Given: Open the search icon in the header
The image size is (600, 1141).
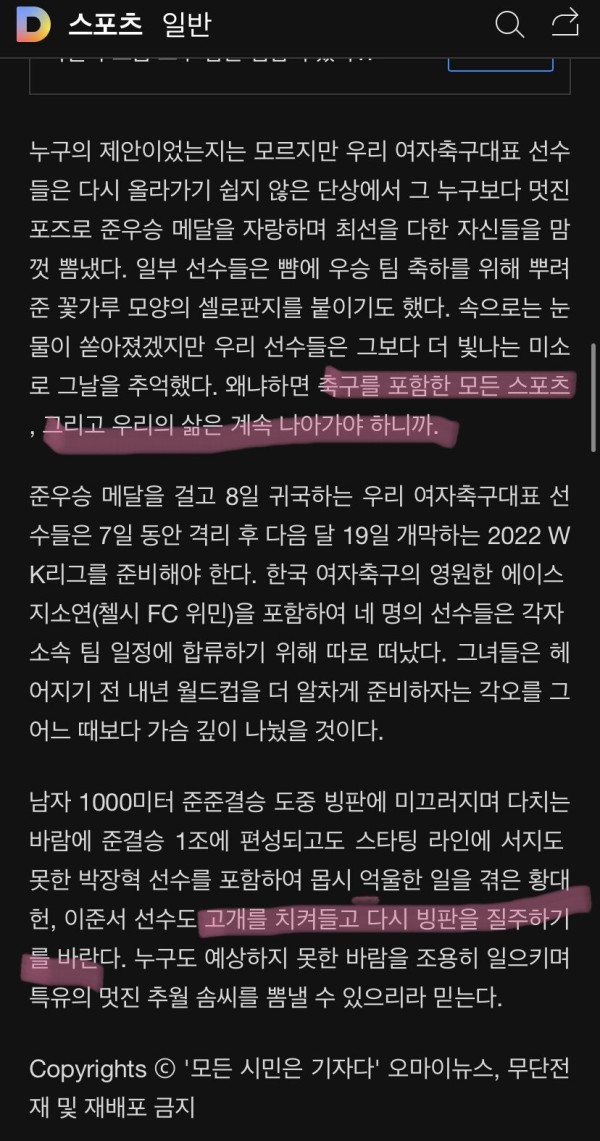Looking at the screenshot, I should (x=509, y=24).
